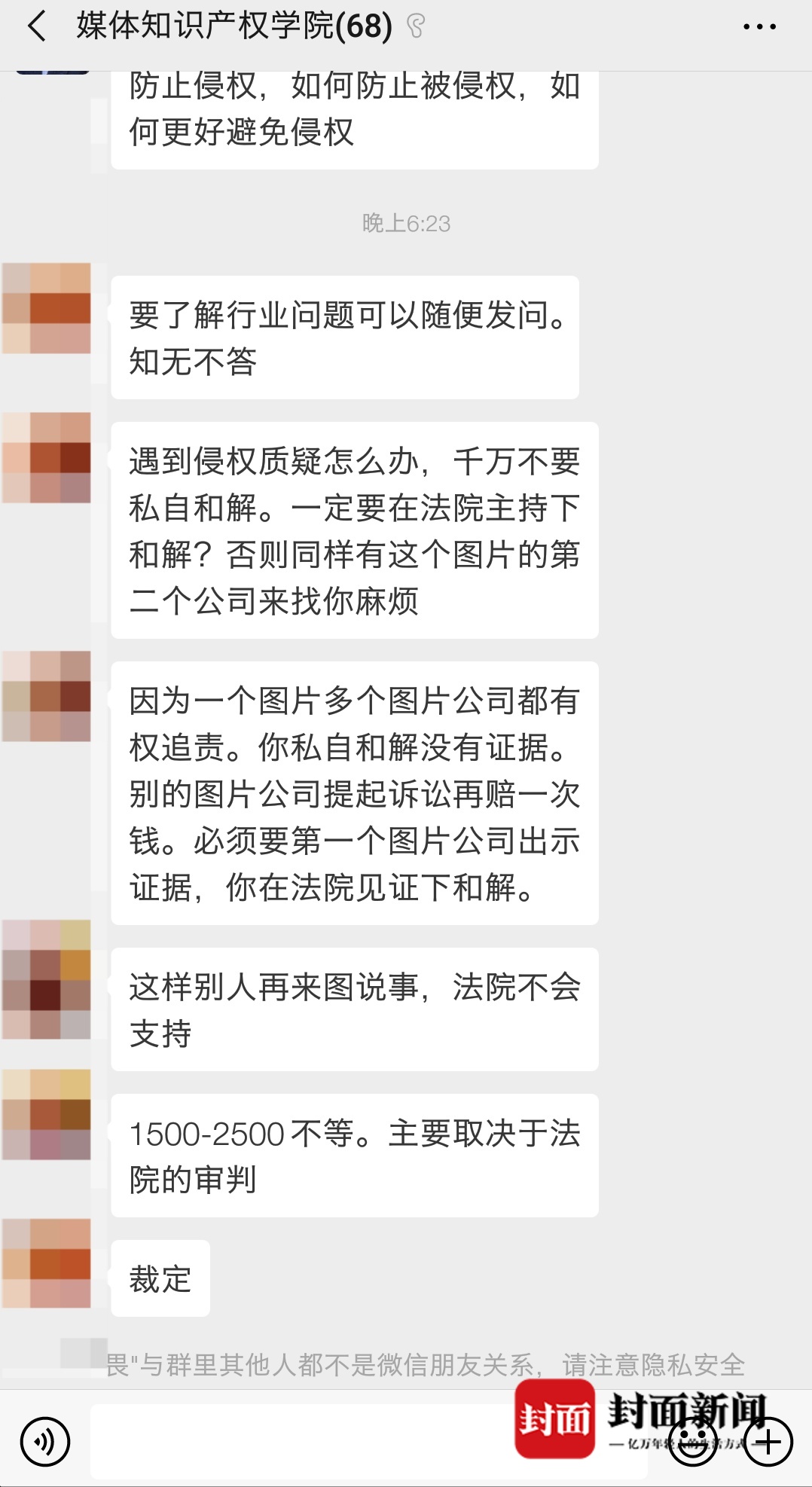
Task: Open the emoji sticker panel
Action: [x=692, y=1442]
